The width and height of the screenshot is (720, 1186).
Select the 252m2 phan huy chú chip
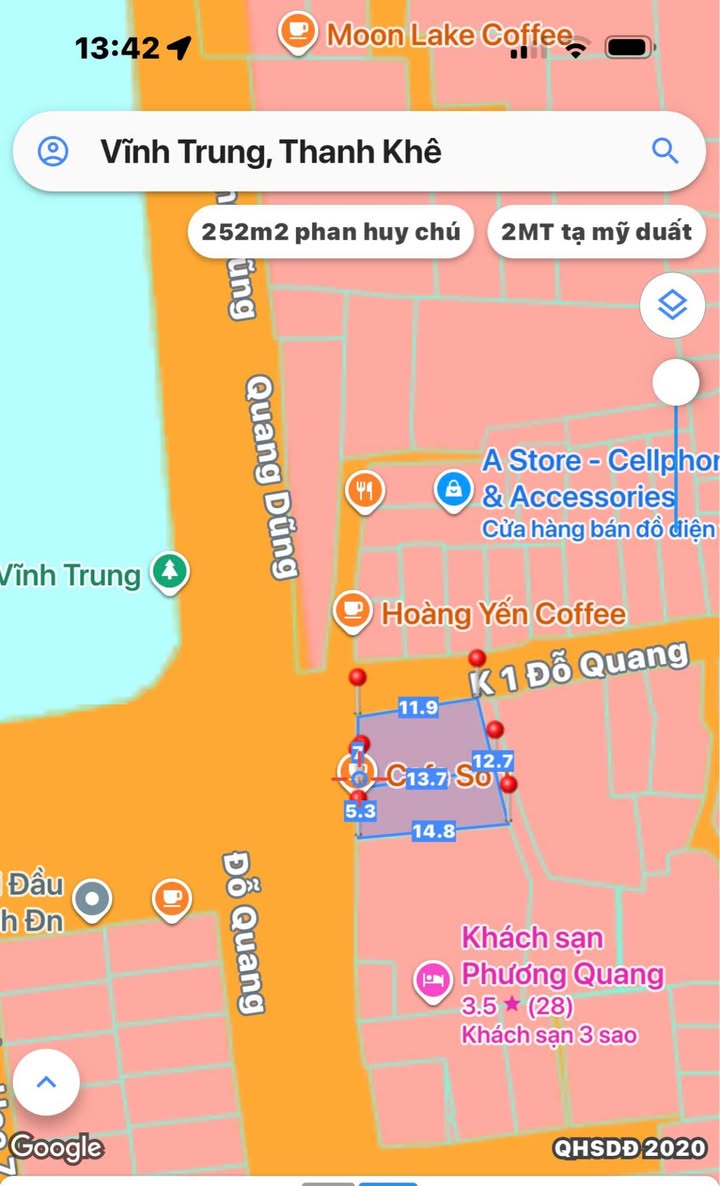click(331, 231)
